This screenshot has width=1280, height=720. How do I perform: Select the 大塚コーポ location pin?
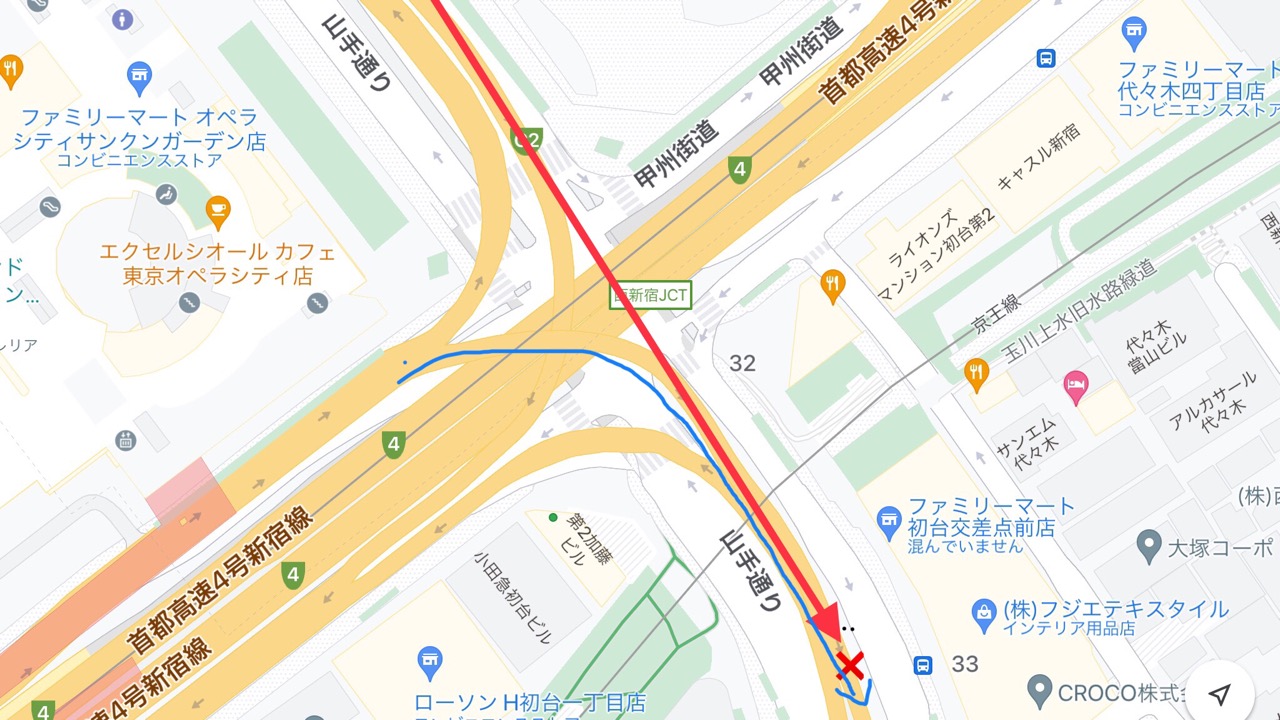click(1149, 547)
